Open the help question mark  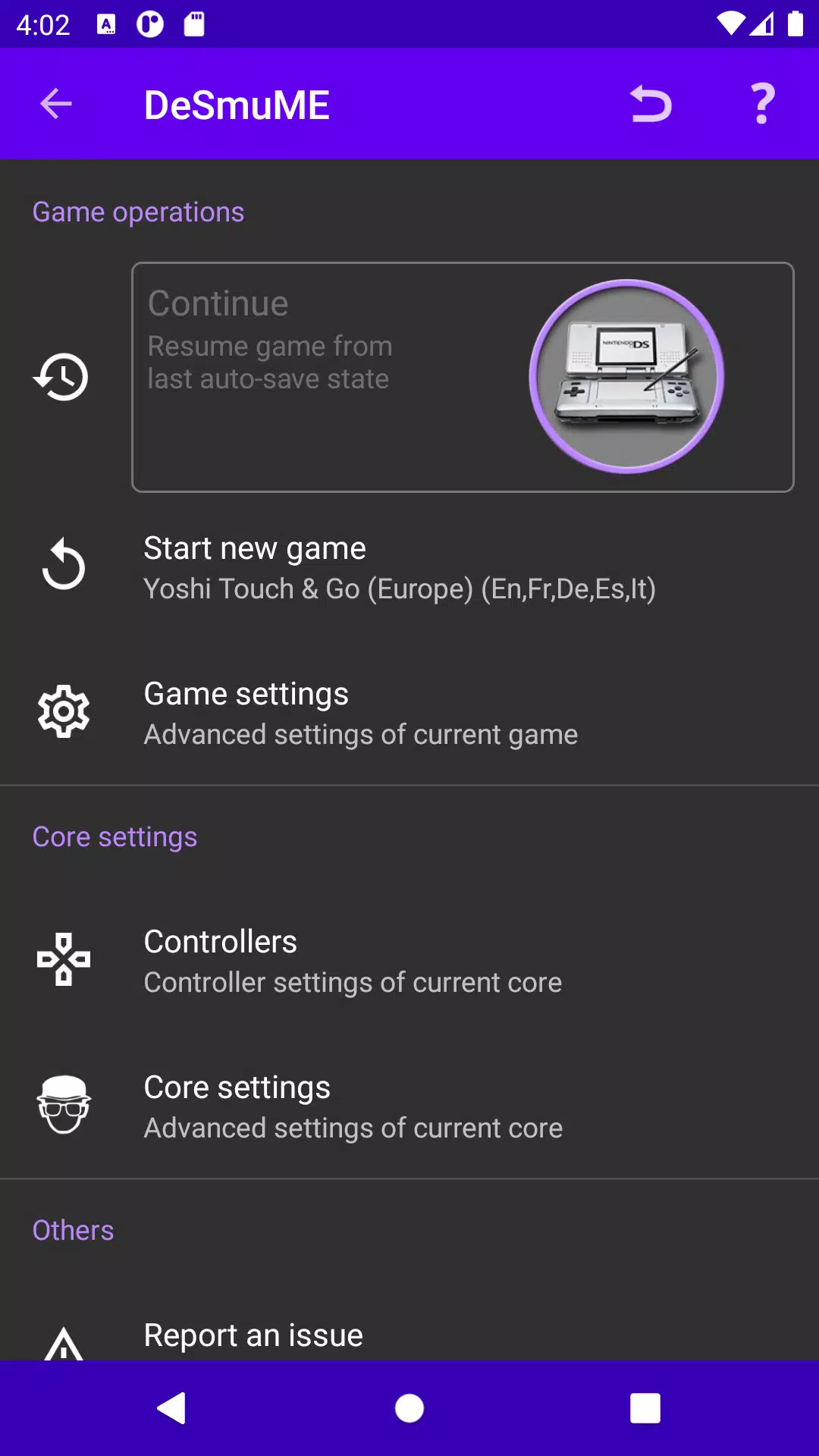pyautogui.click(x=763, y=104)
